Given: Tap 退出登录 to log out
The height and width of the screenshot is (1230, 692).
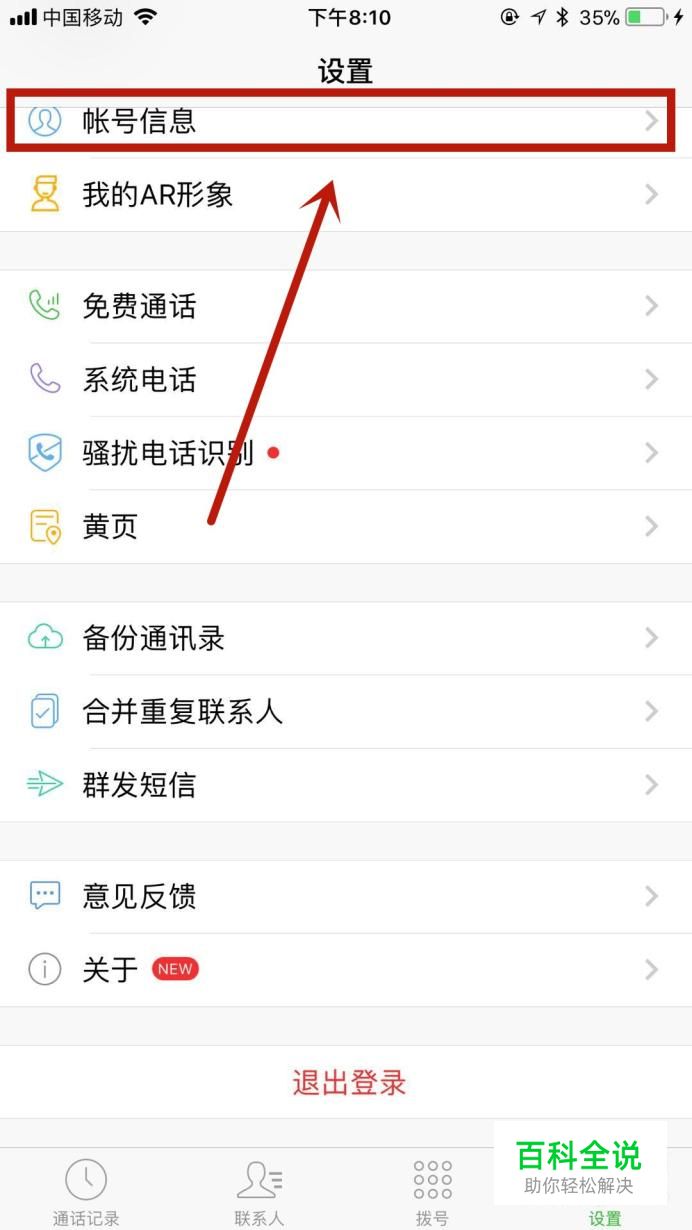Looking at the screenshot, I should 346,1082.
